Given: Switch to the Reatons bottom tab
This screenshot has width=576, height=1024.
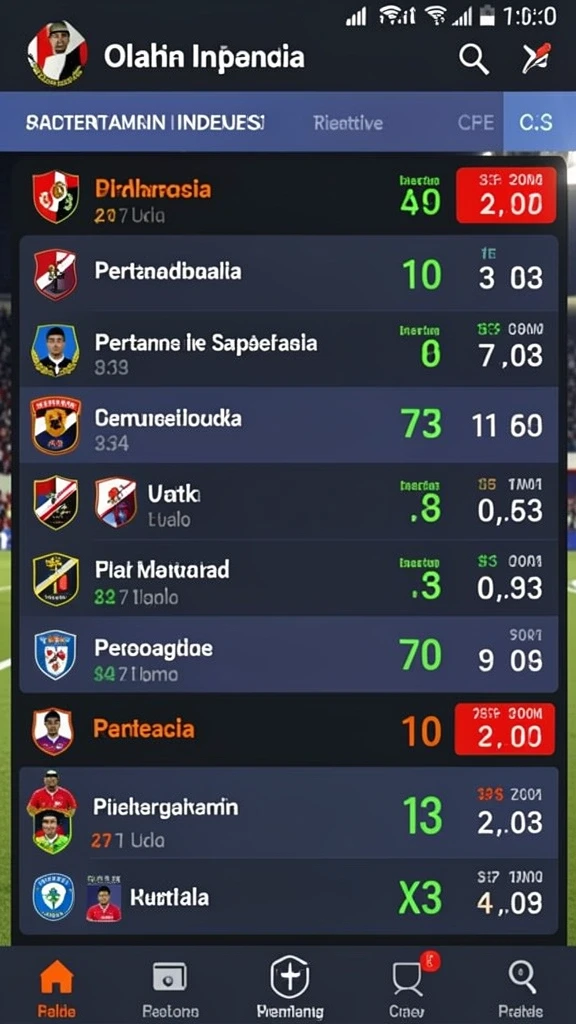Looking at the screenshot, I should coord(170,989).
